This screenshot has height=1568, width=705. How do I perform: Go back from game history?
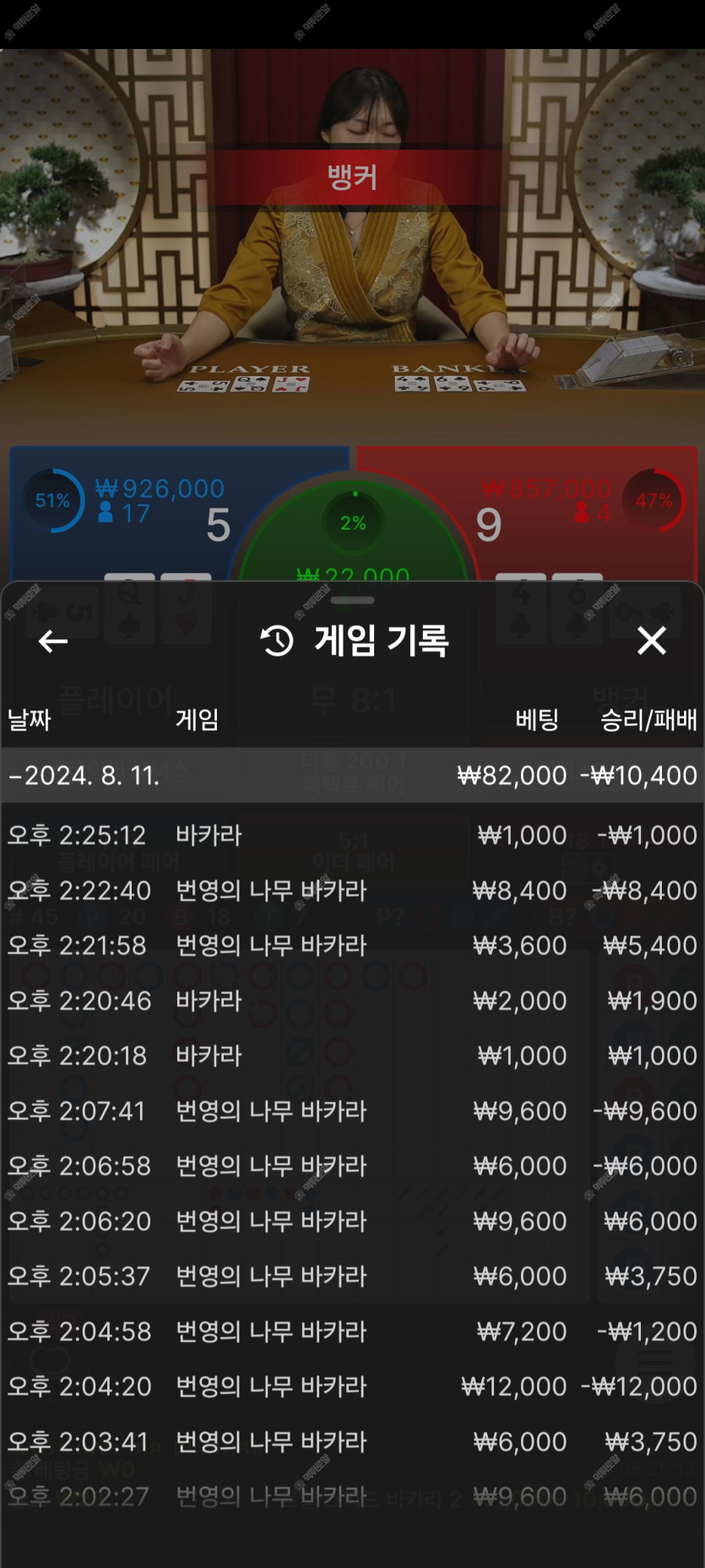53,641
